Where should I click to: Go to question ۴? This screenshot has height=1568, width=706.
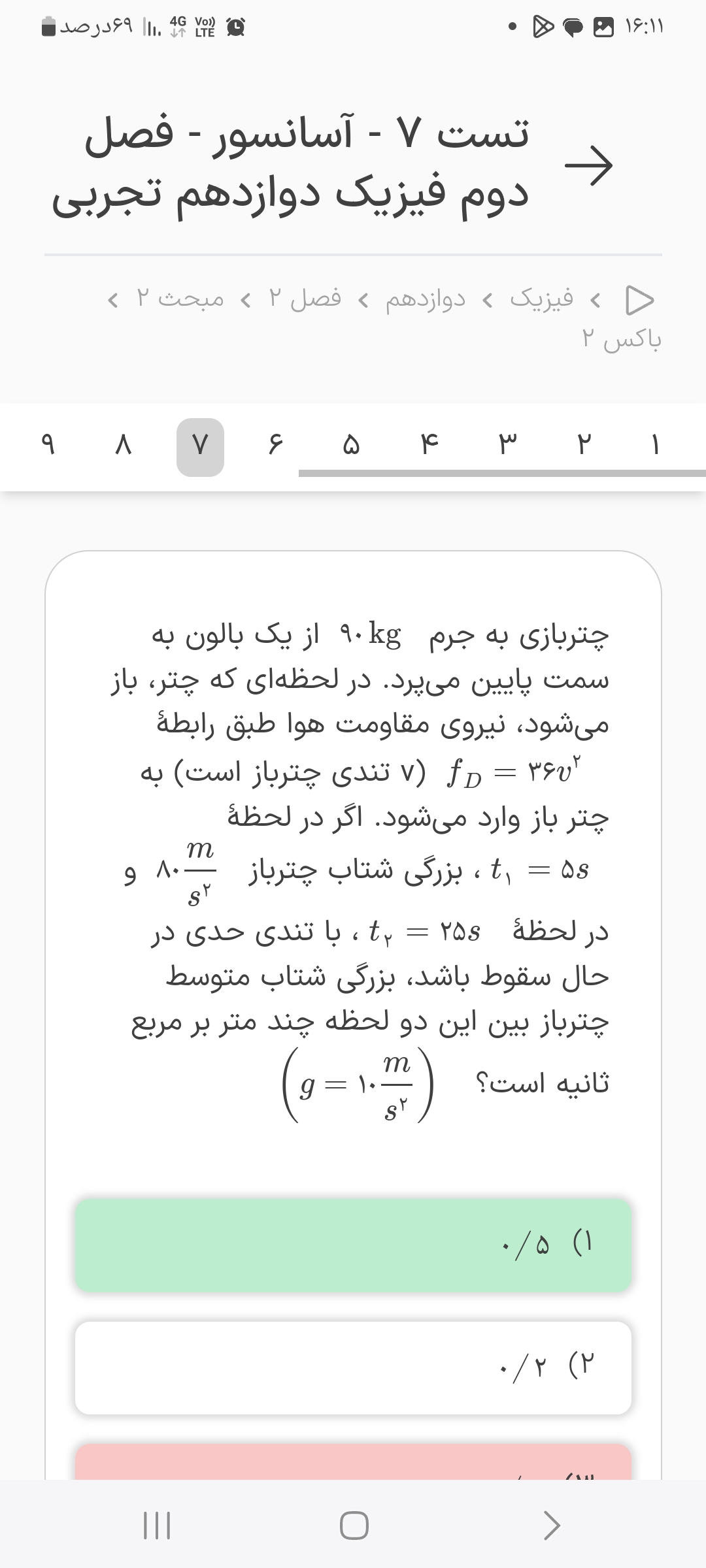coord(428,447)
